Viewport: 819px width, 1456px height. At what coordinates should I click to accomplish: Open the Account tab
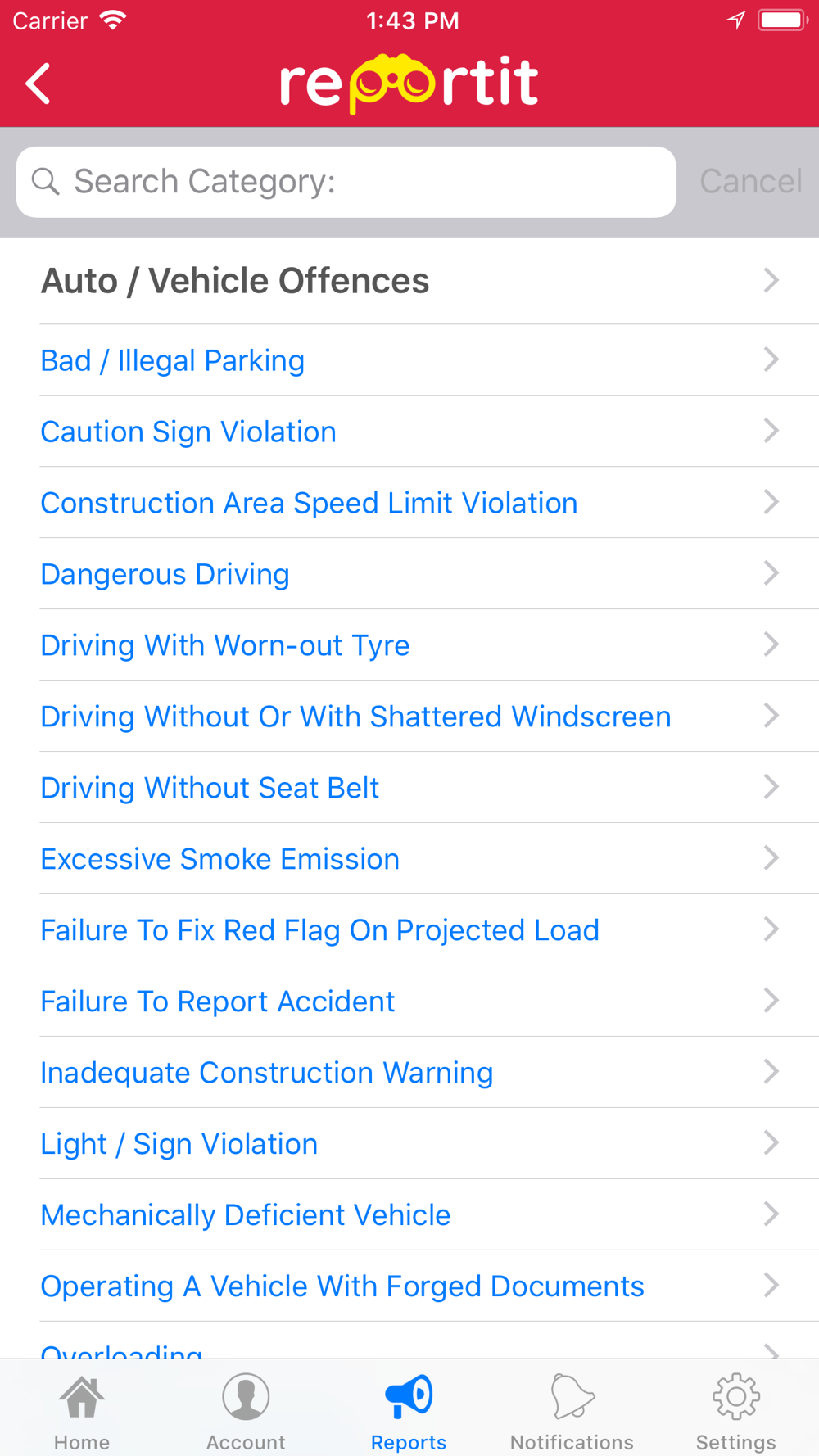246,1412
